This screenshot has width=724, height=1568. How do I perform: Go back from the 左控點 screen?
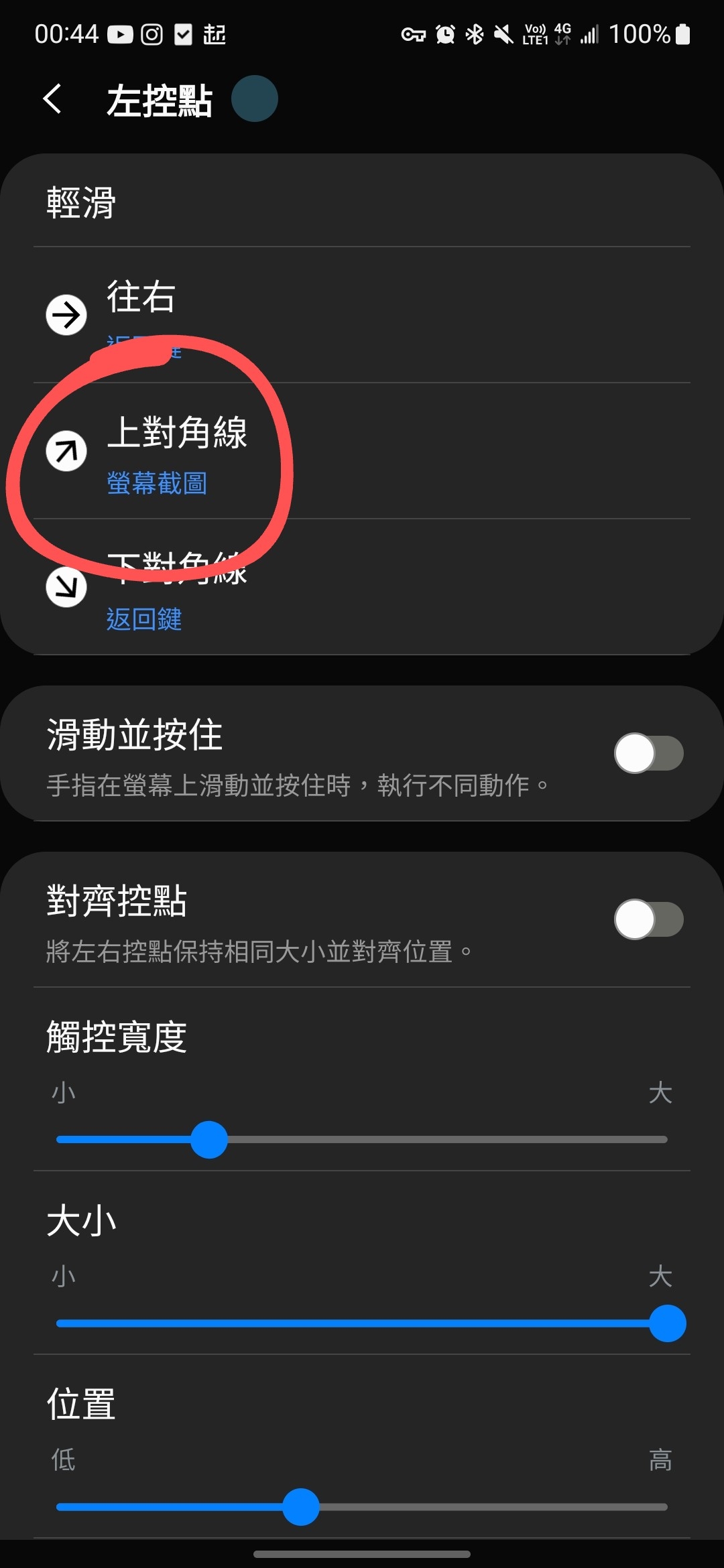coord(52,99)
